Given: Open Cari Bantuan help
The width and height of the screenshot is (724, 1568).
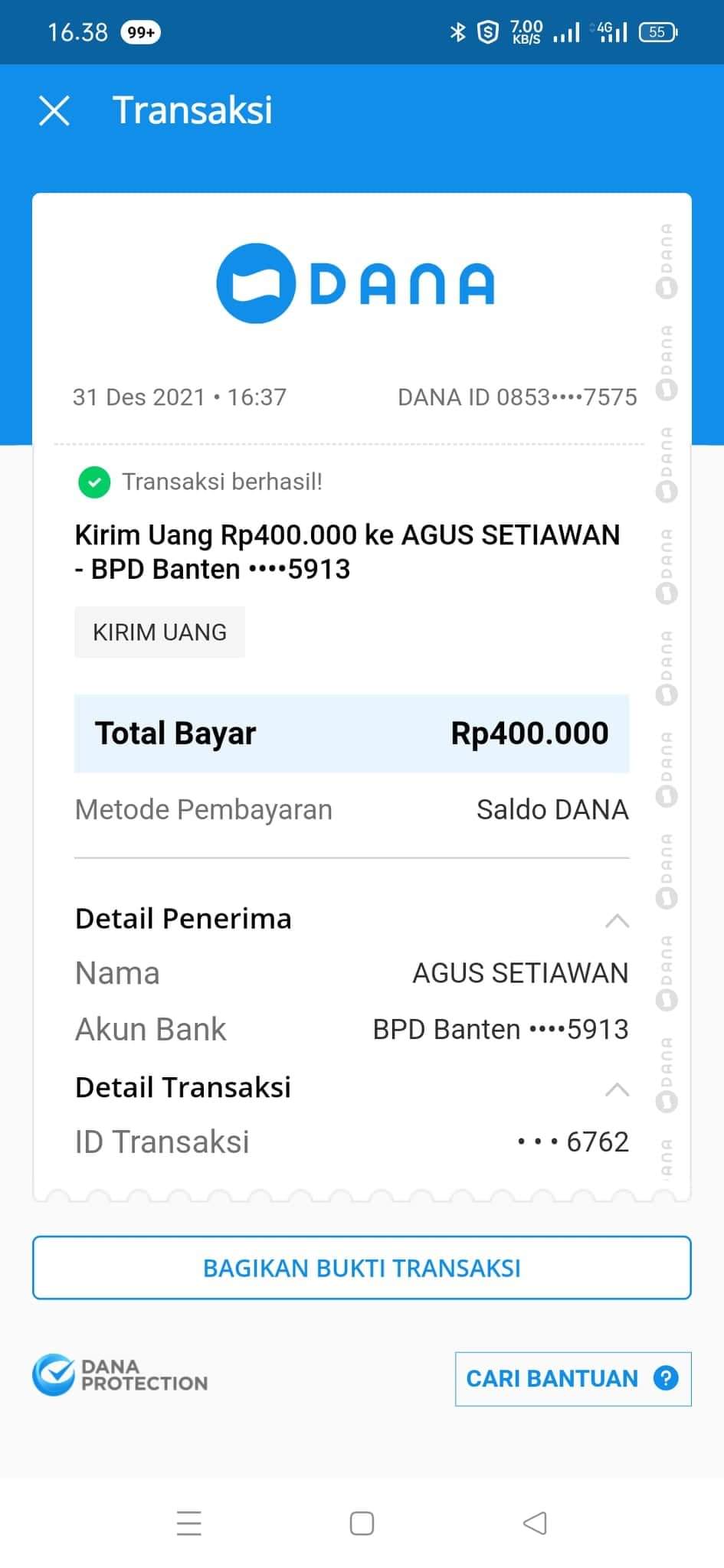Looking at the screenshot, I should coord(572,1379).
